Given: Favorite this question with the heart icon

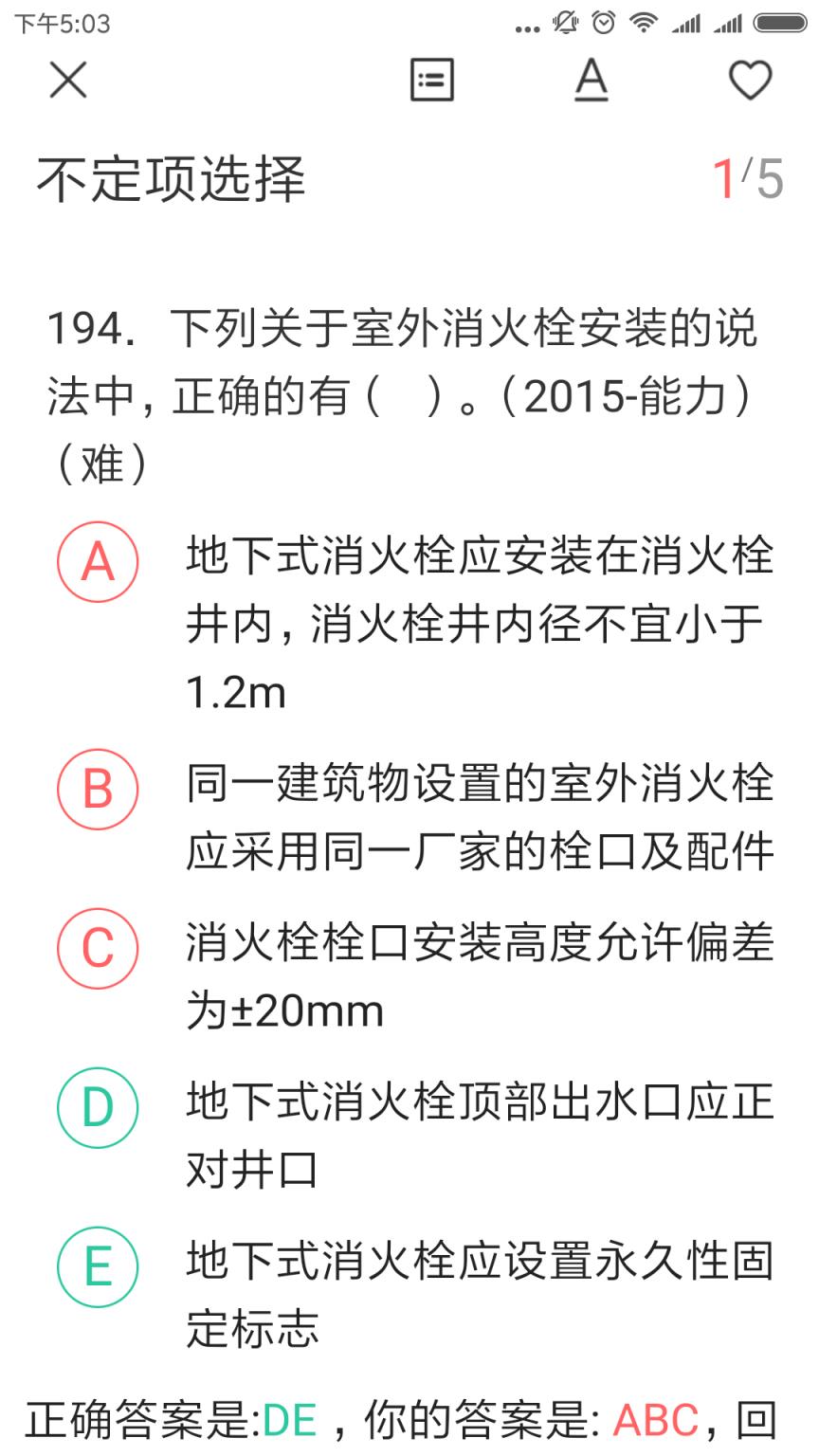Looking at the screenshot, I should tap(750, 81).
